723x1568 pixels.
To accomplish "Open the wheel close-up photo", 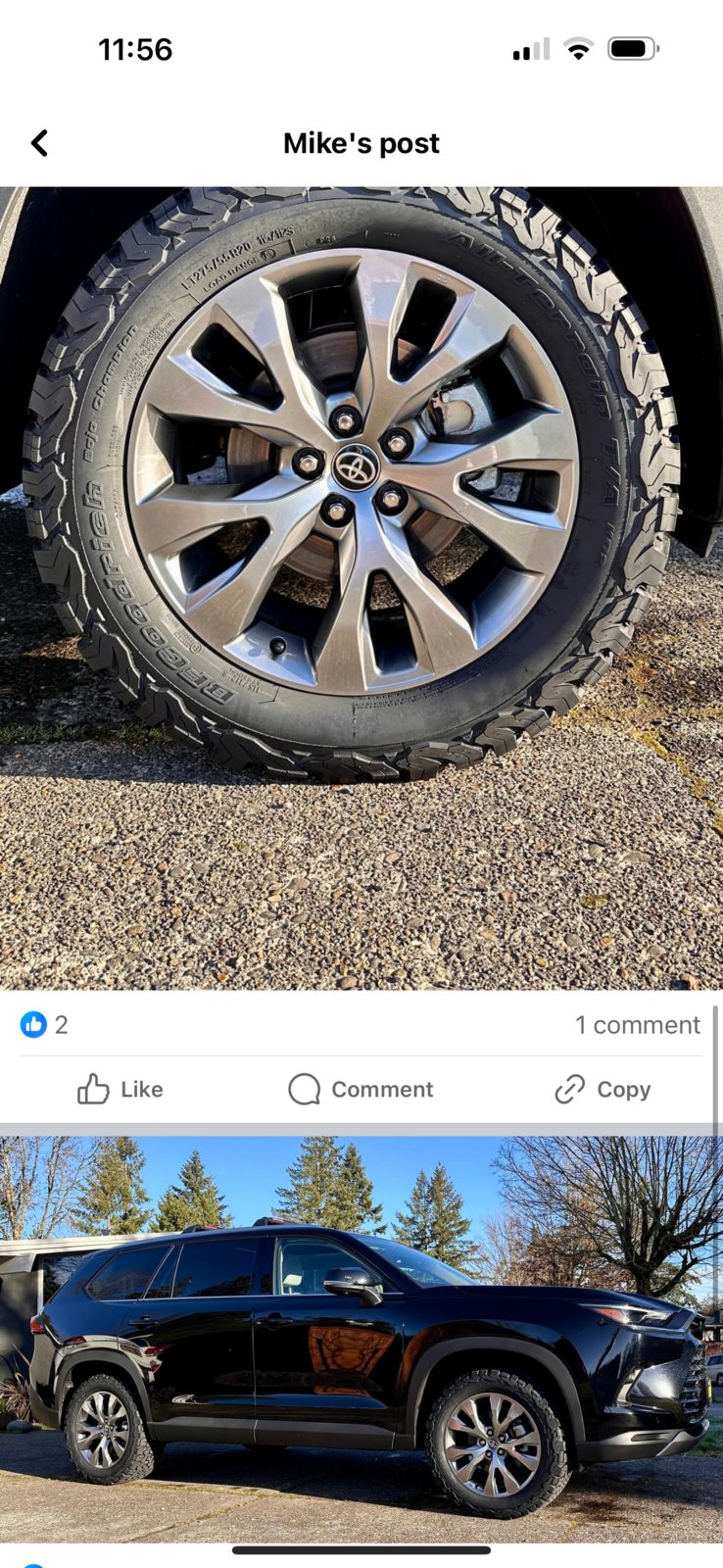I will [361, 588].
